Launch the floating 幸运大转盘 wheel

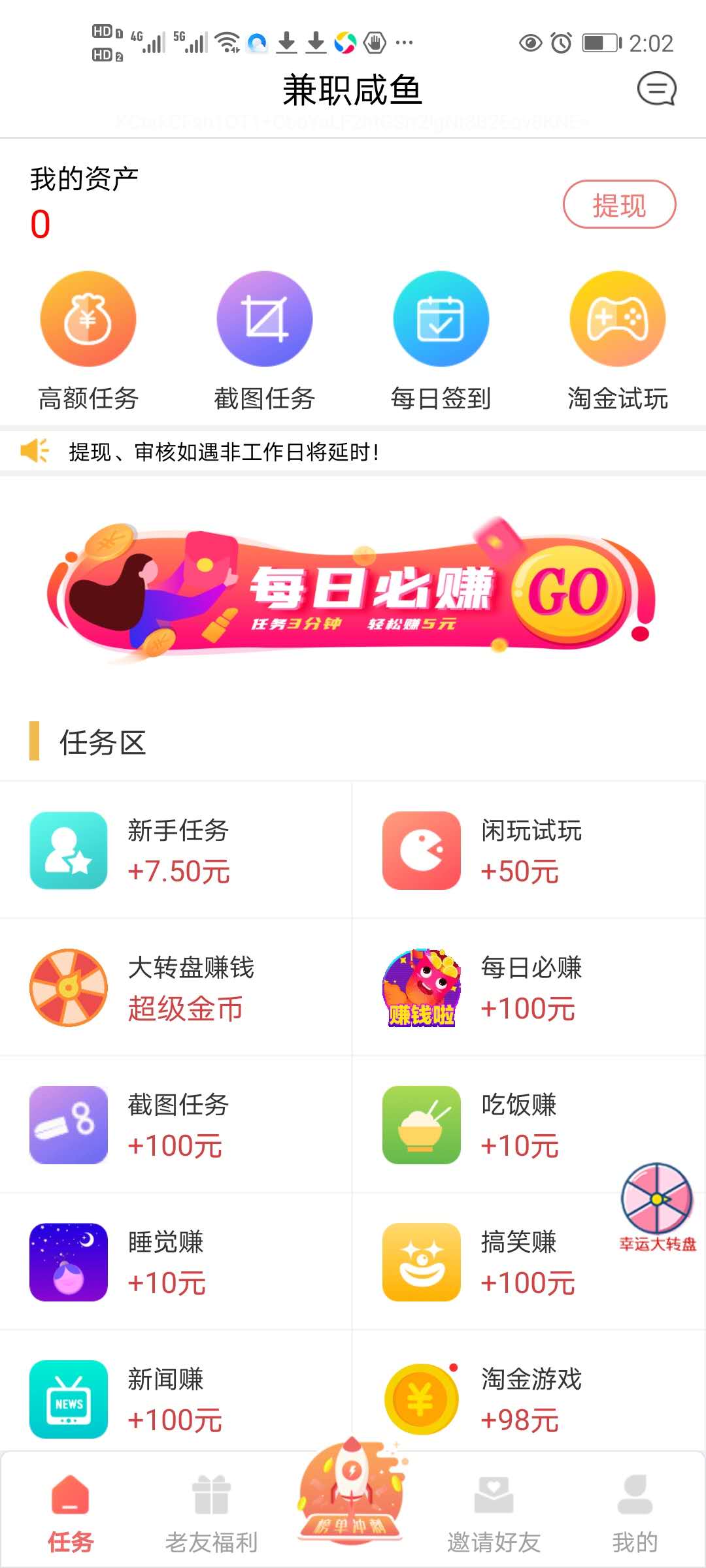point(657,1206)
